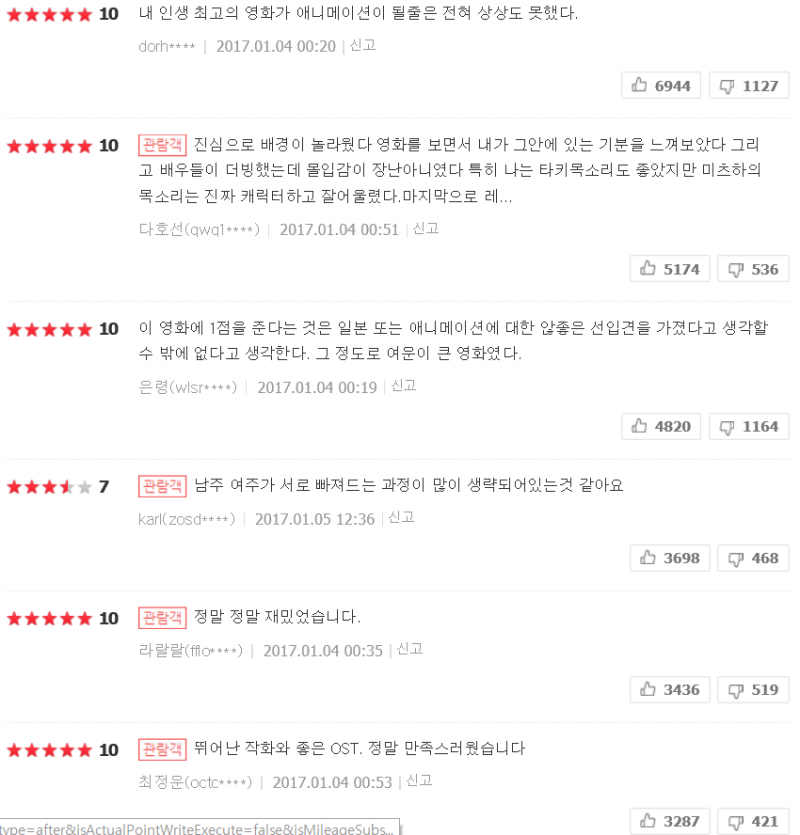Like 다호선's review with 5174 likes

click(669, 269)
